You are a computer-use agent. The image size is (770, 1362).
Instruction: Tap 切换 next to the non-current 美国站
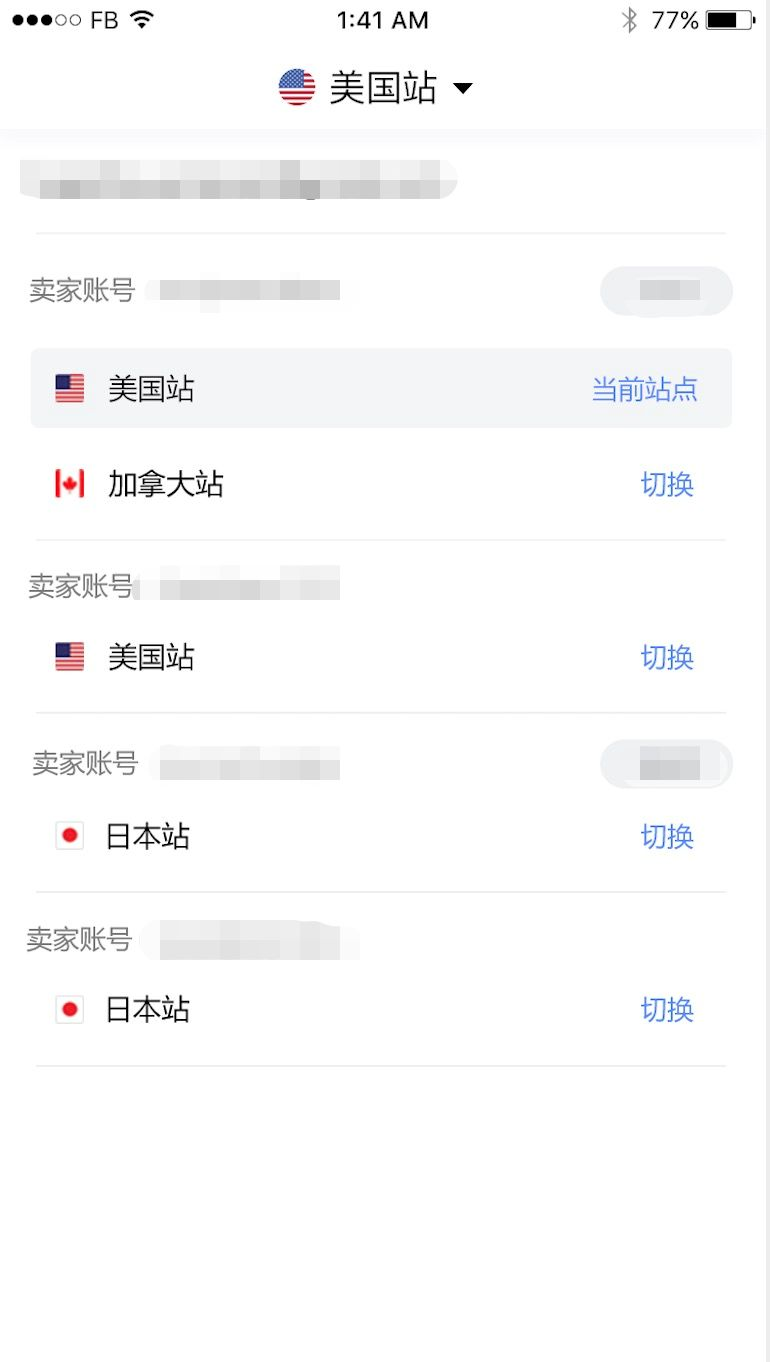click(x=667, y=658)
